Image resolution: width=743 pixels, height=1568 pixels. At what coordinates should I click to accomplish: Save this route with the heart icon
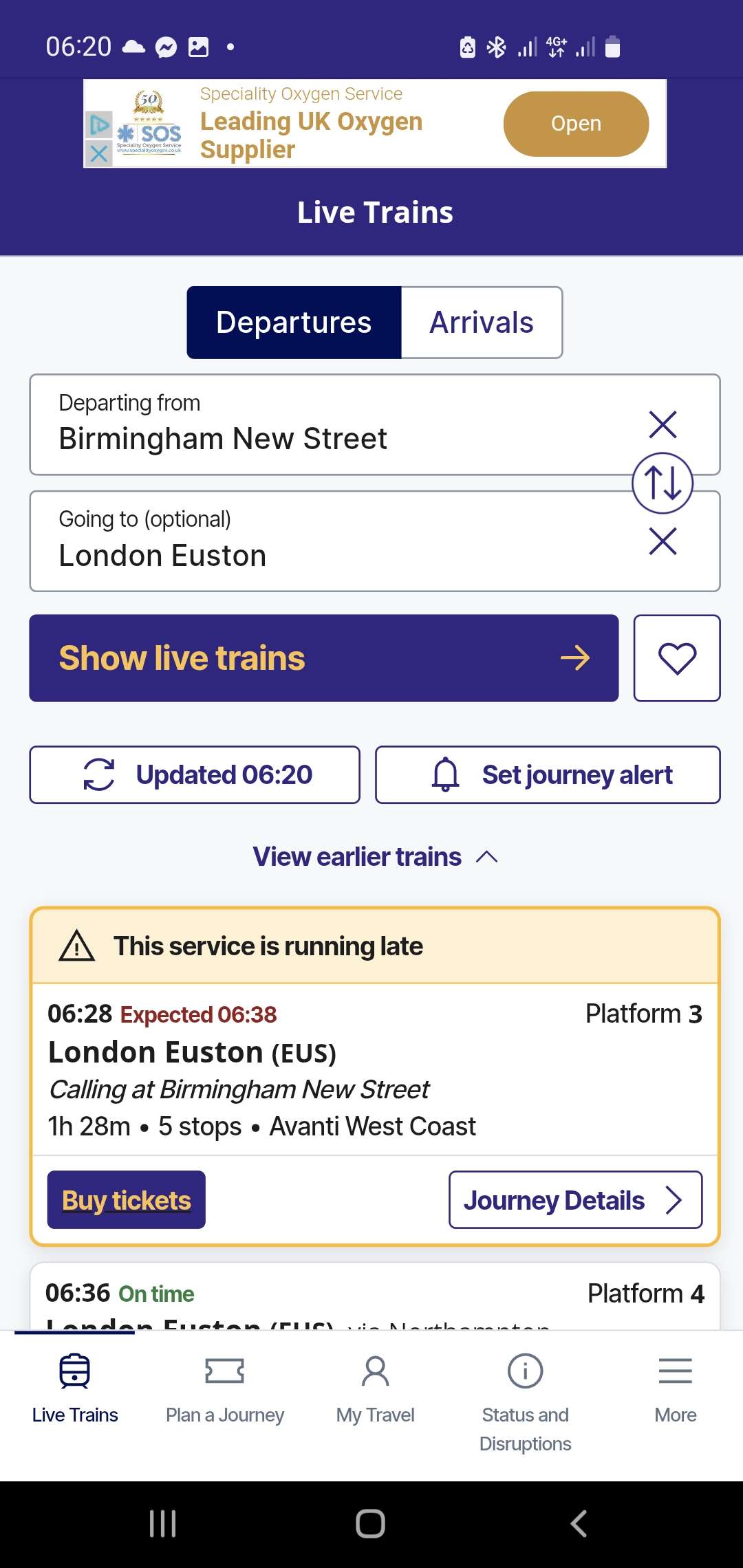tap(677, 658)
